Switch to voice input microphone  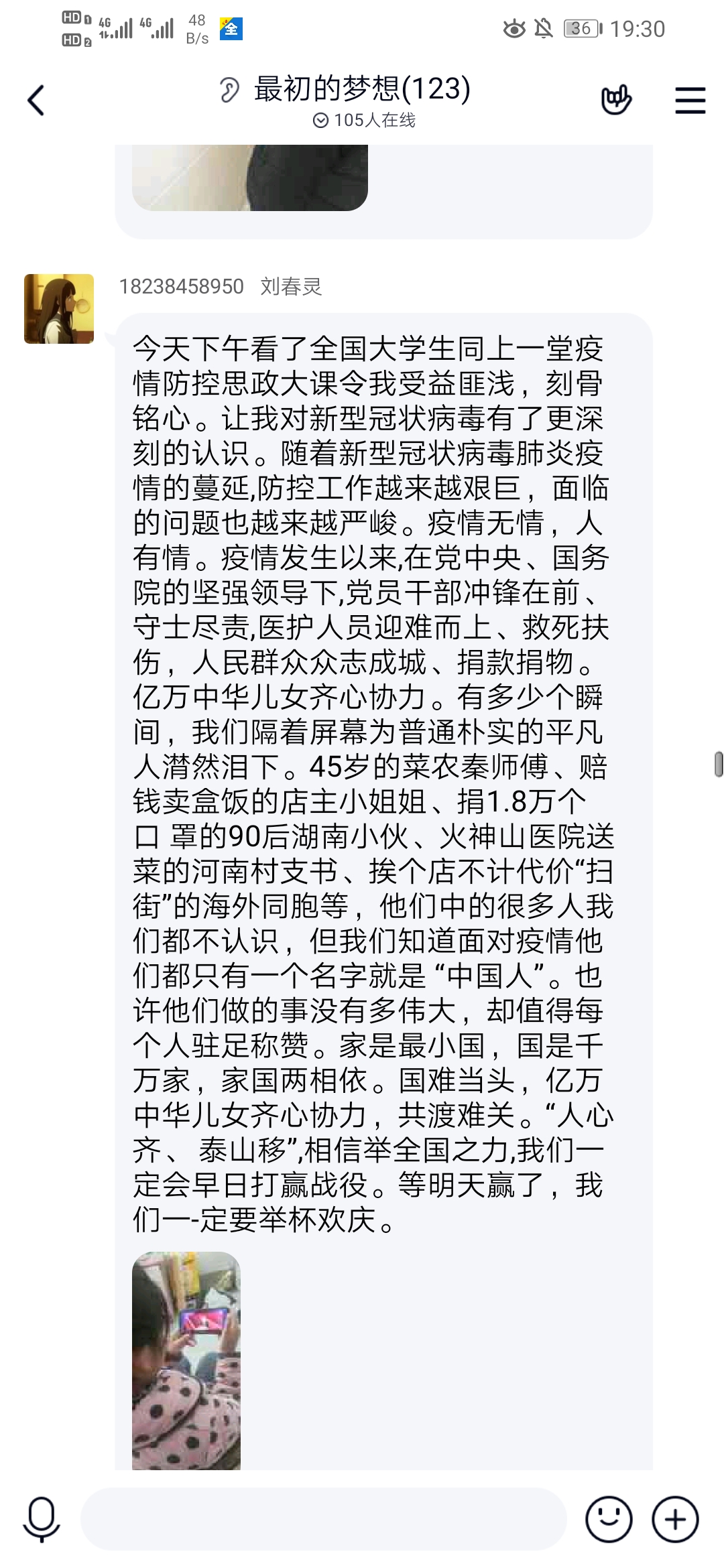coord(42,1518)
